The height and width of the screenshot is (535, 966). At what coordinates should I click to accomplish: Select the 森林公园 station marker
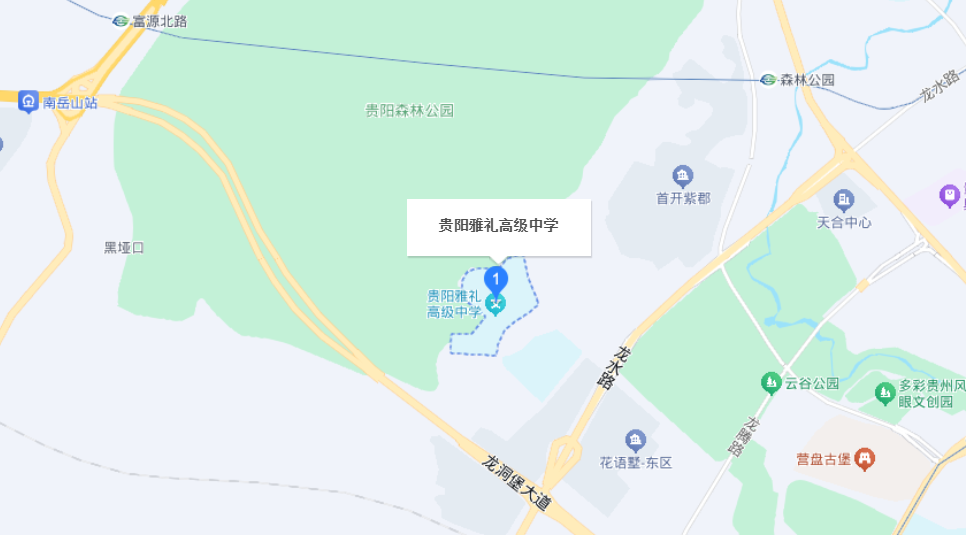click(768, 80)
